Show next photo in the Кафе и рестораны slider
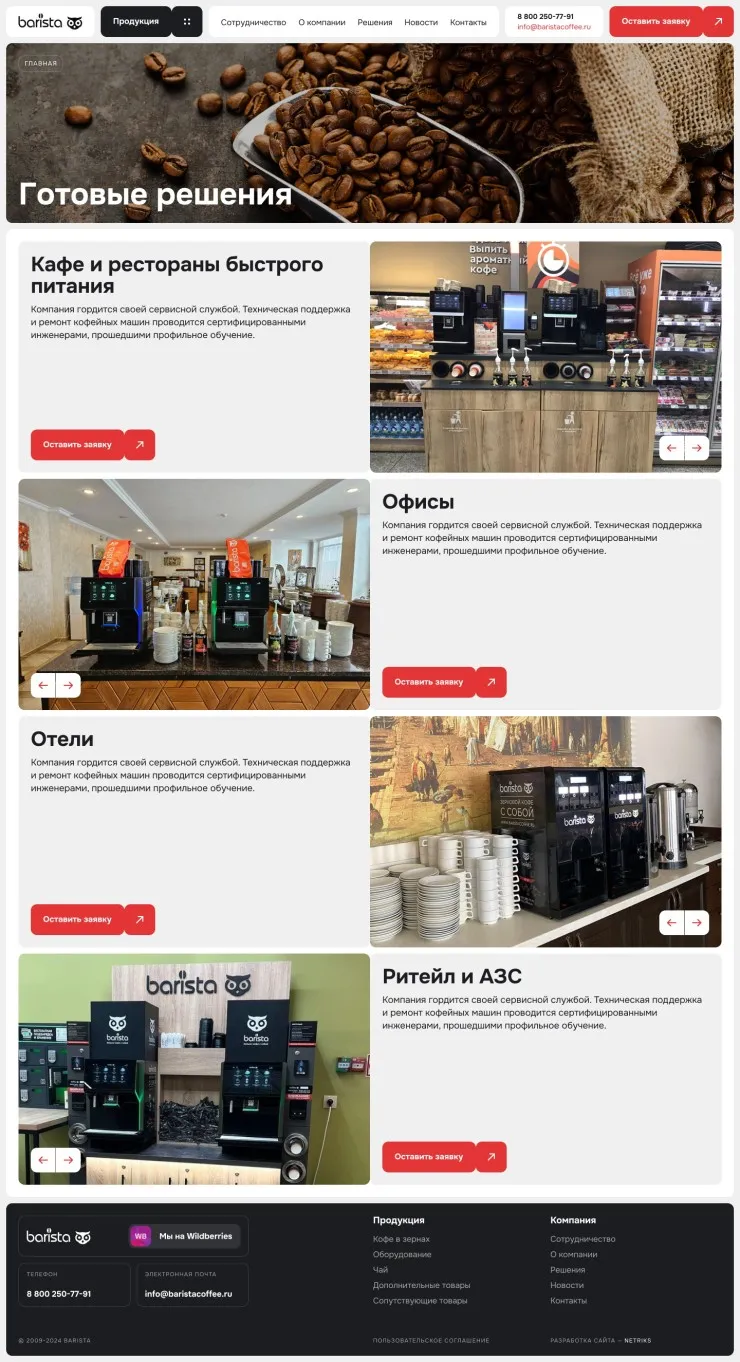 point(697,448)
